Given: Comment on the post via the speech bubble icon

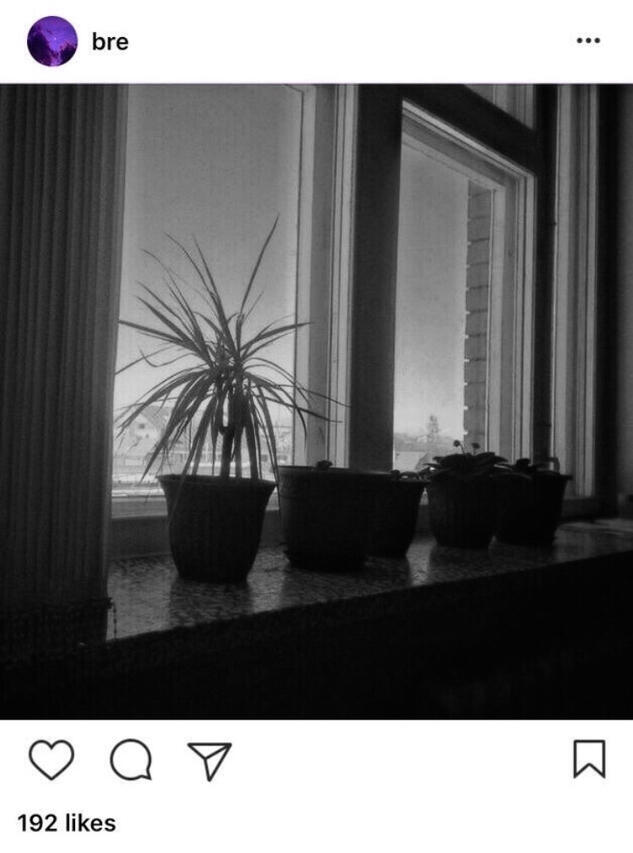Looking at the screenshot, I should 130,760.
